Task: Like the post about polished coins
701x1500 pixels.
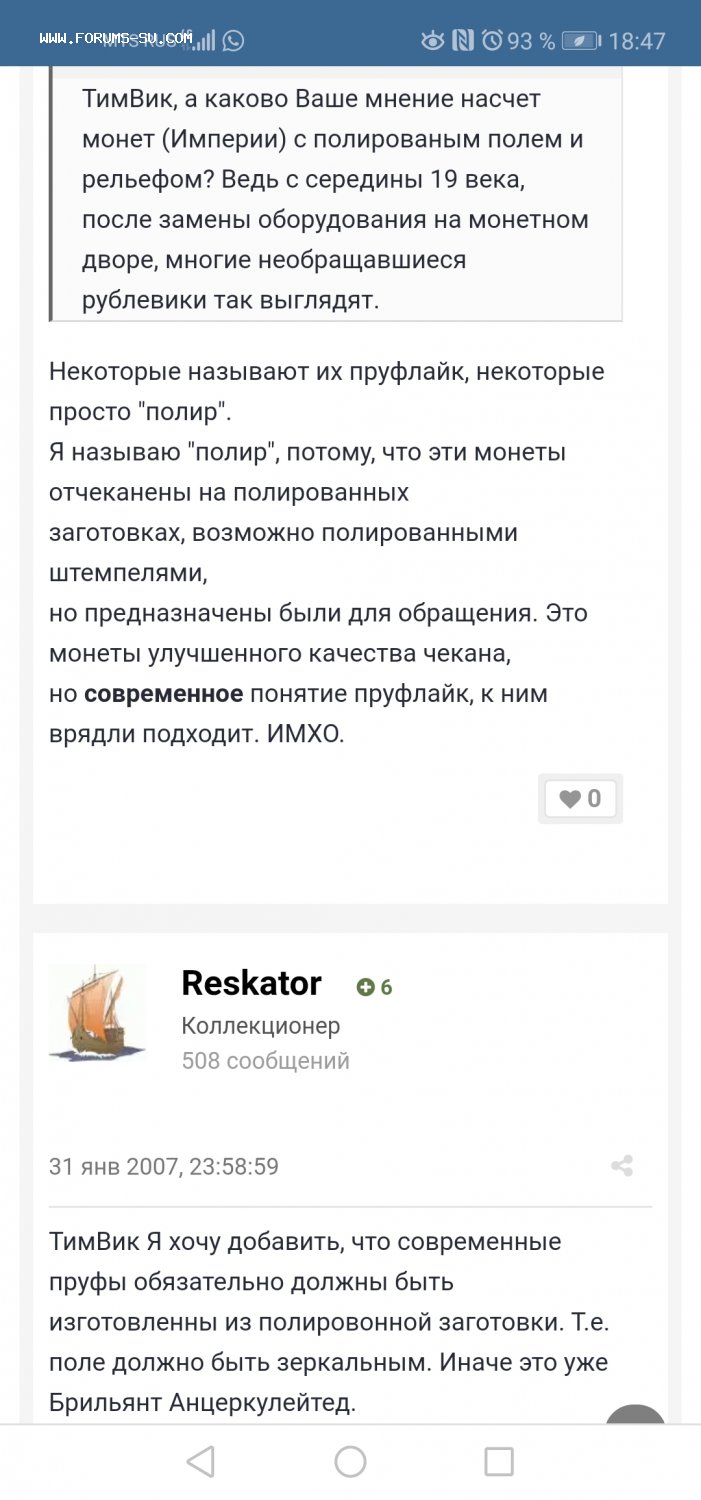Action: click(580, 798)
